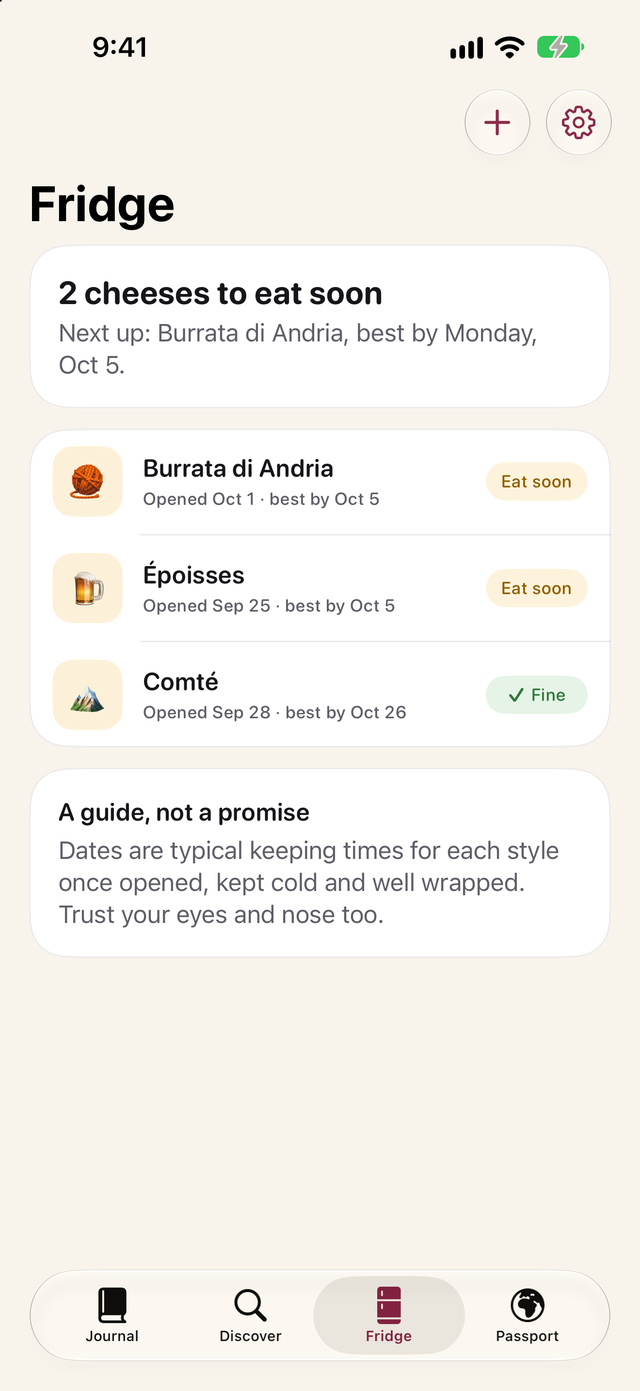Open the Époisses entry
Viewport: 640px width, 1391px height.
[x=320, y=588]
